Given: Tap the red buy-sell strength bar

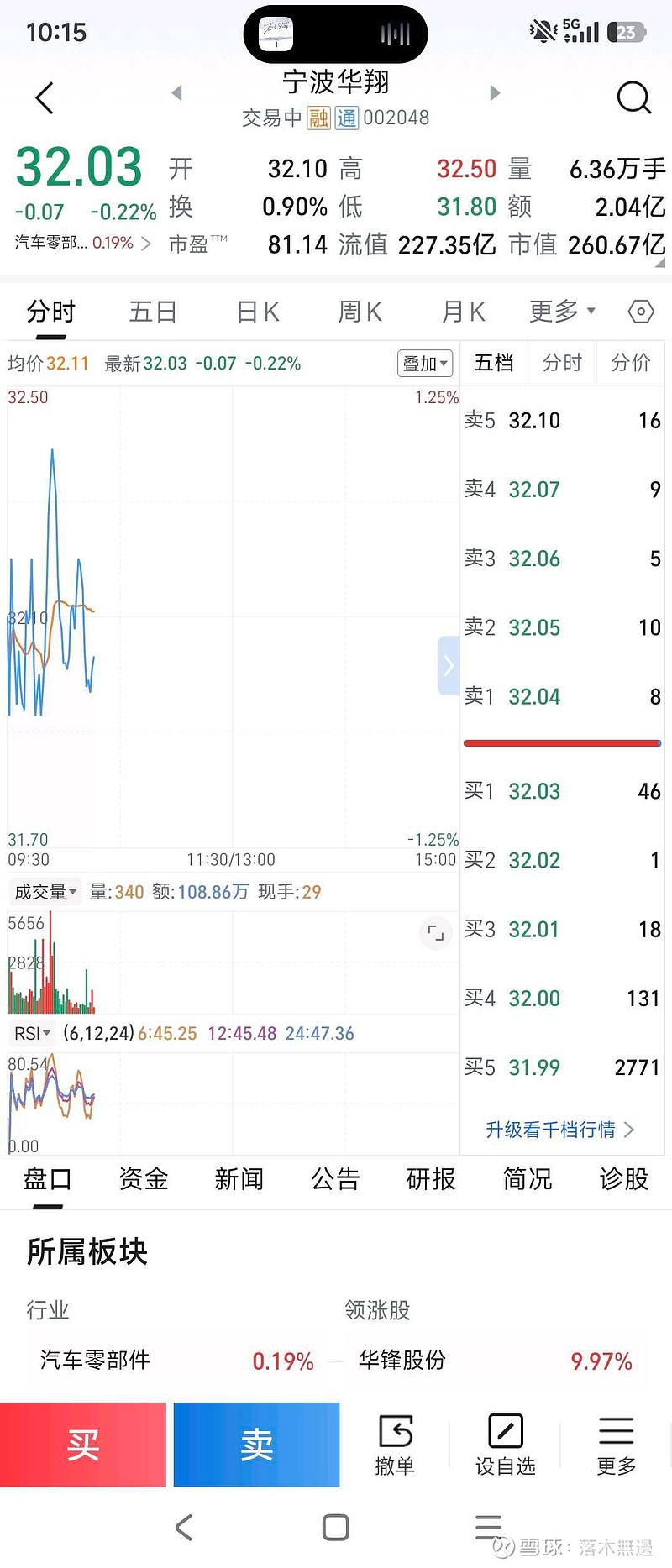Looking at the screenshot, I should point(562,742).
